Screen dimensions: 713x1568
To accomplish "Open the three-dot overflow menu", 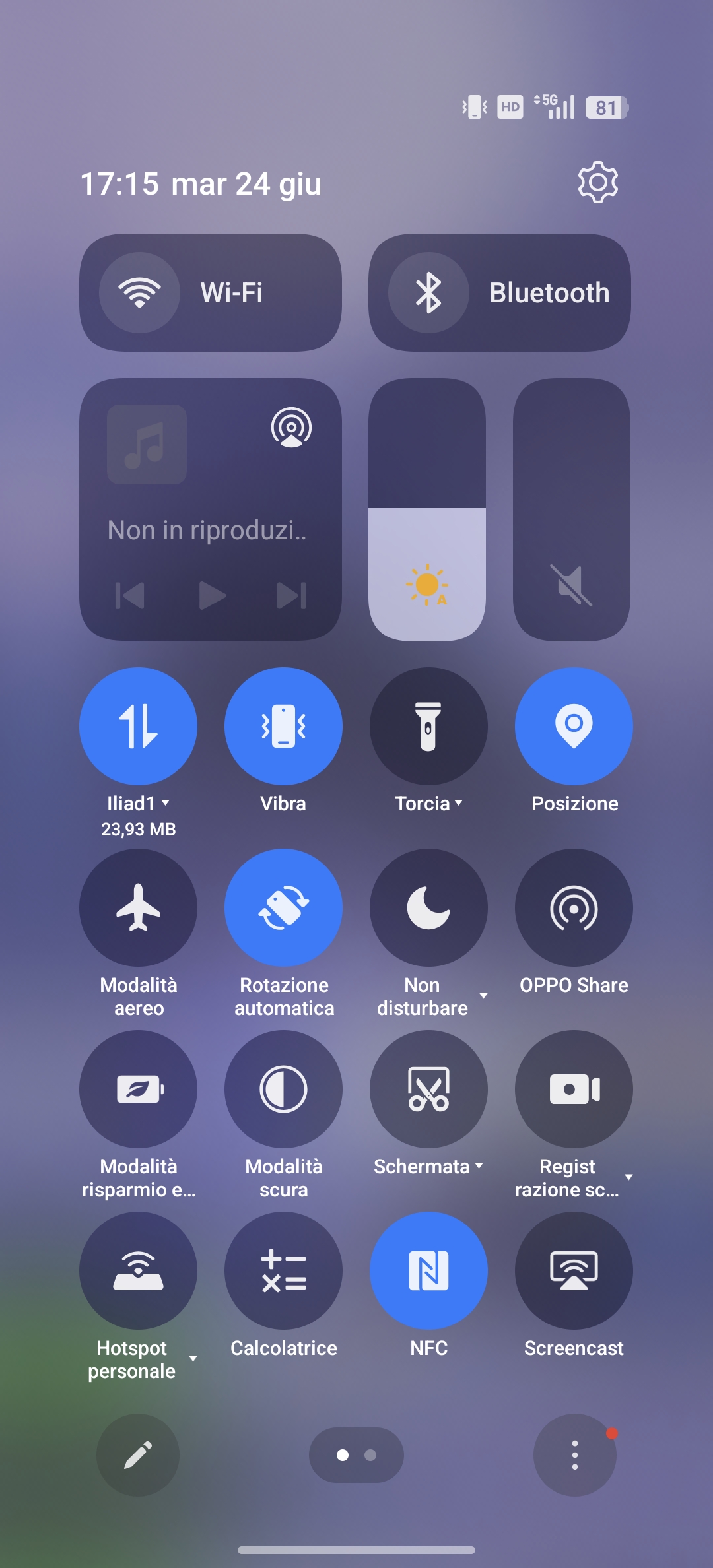I will coord(574,1455).
